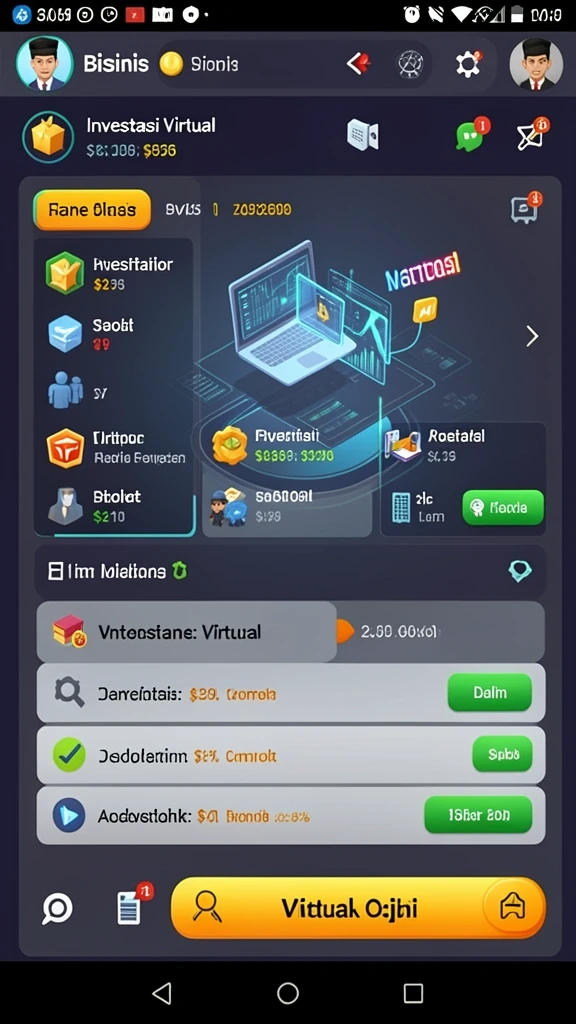
Task: Tap the system home button
Action: coord(288,993)
